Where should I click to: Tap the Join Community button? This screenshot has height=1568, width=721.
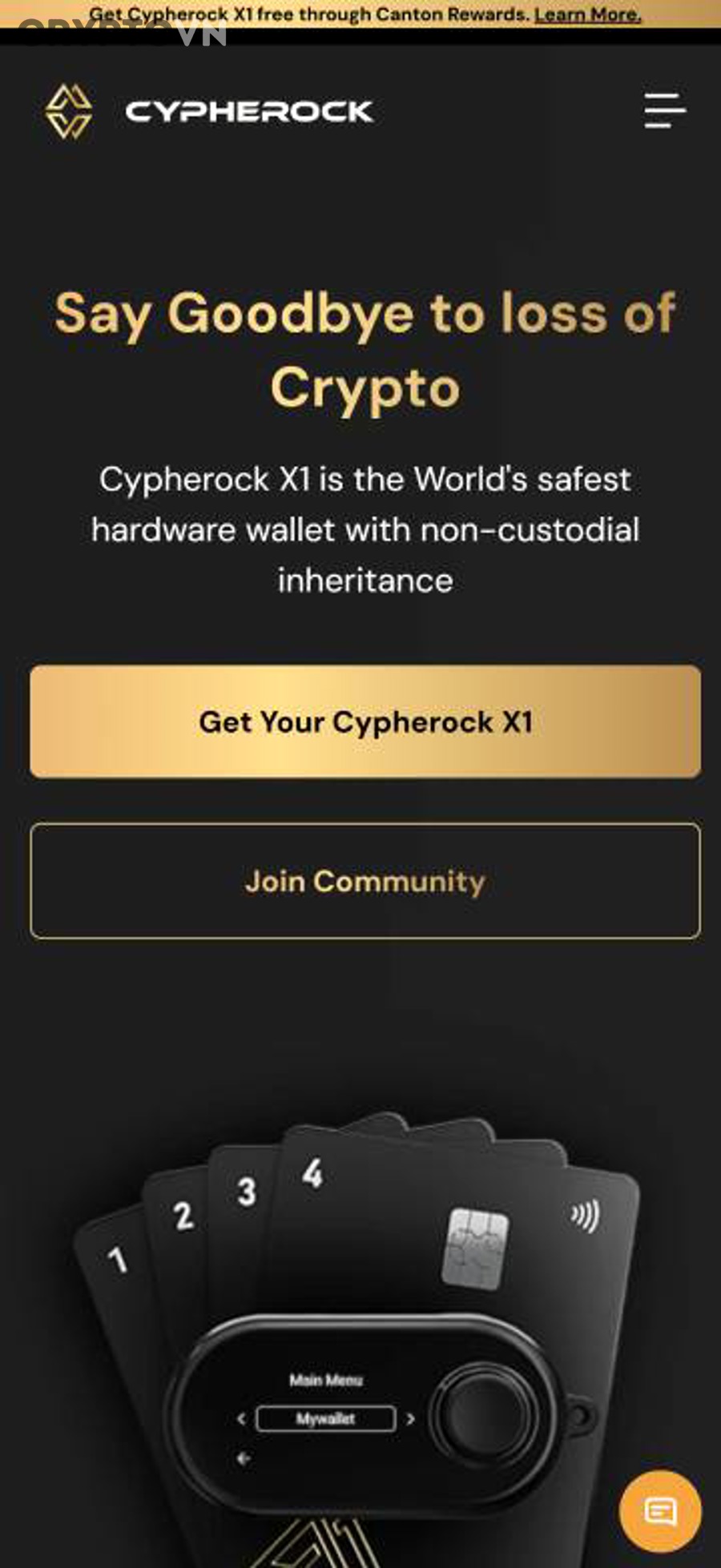(365, 881)
